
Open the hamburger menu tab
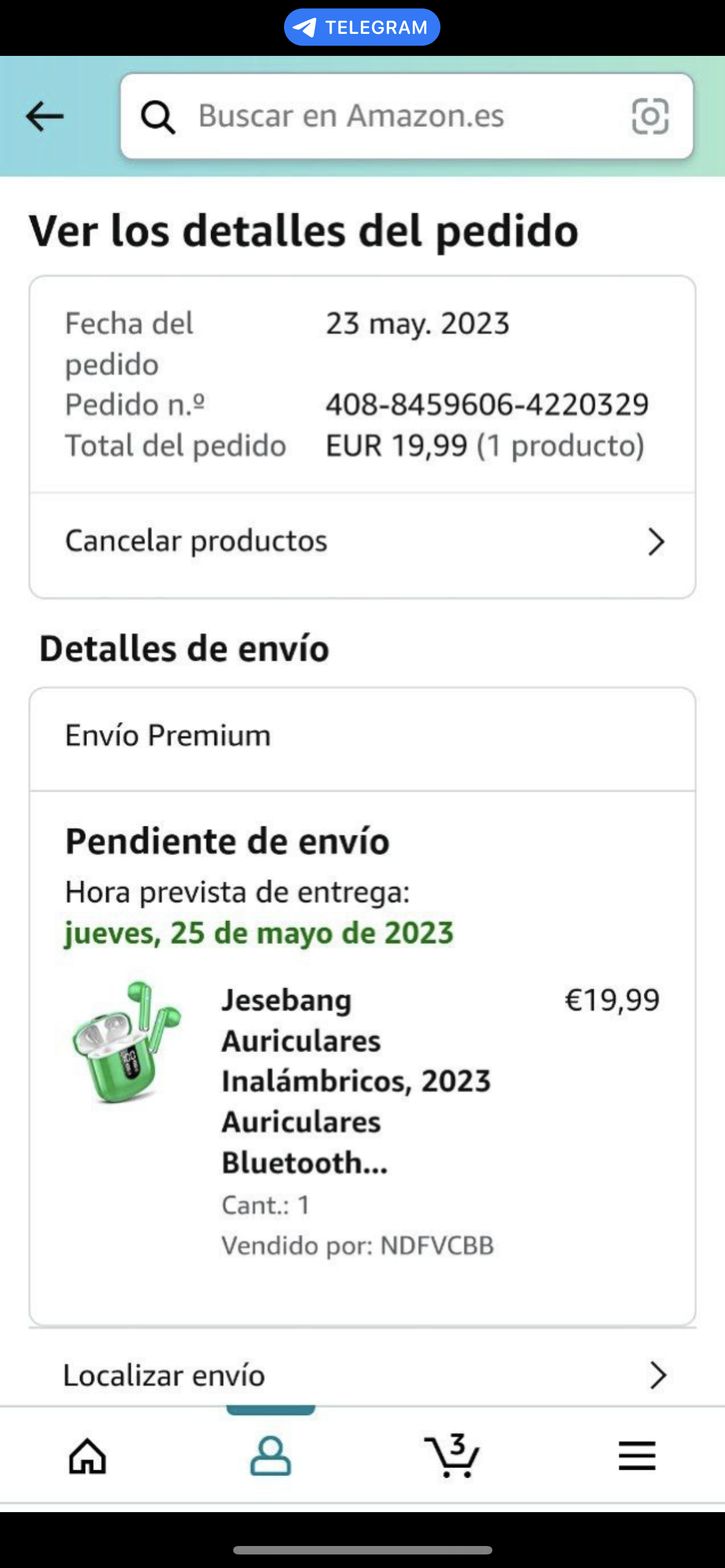point(637,1456)
